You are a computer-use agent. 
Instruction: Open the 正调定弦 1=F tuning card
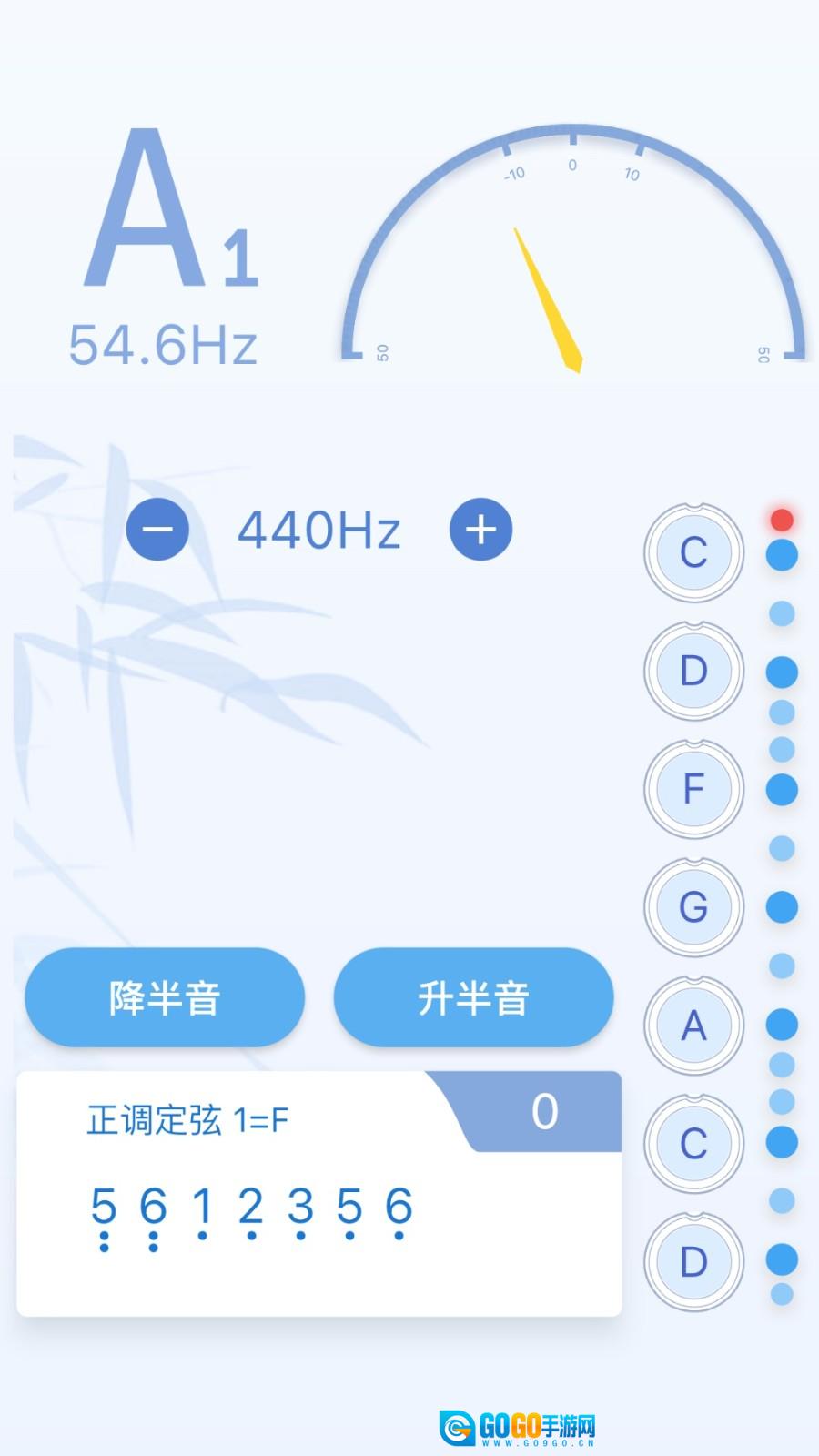coord(318,1193)
